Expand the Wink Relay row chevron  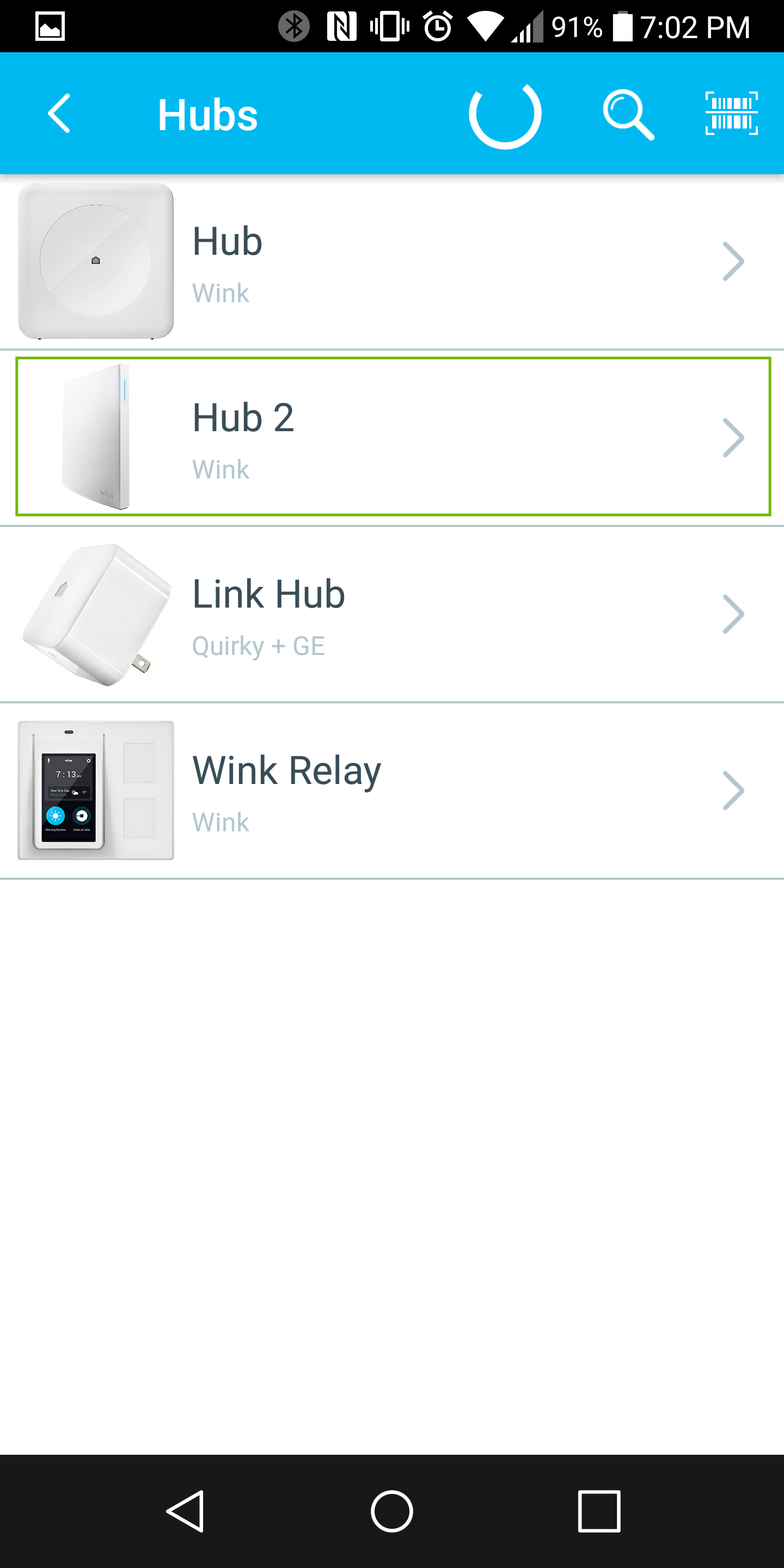[733, 790]
